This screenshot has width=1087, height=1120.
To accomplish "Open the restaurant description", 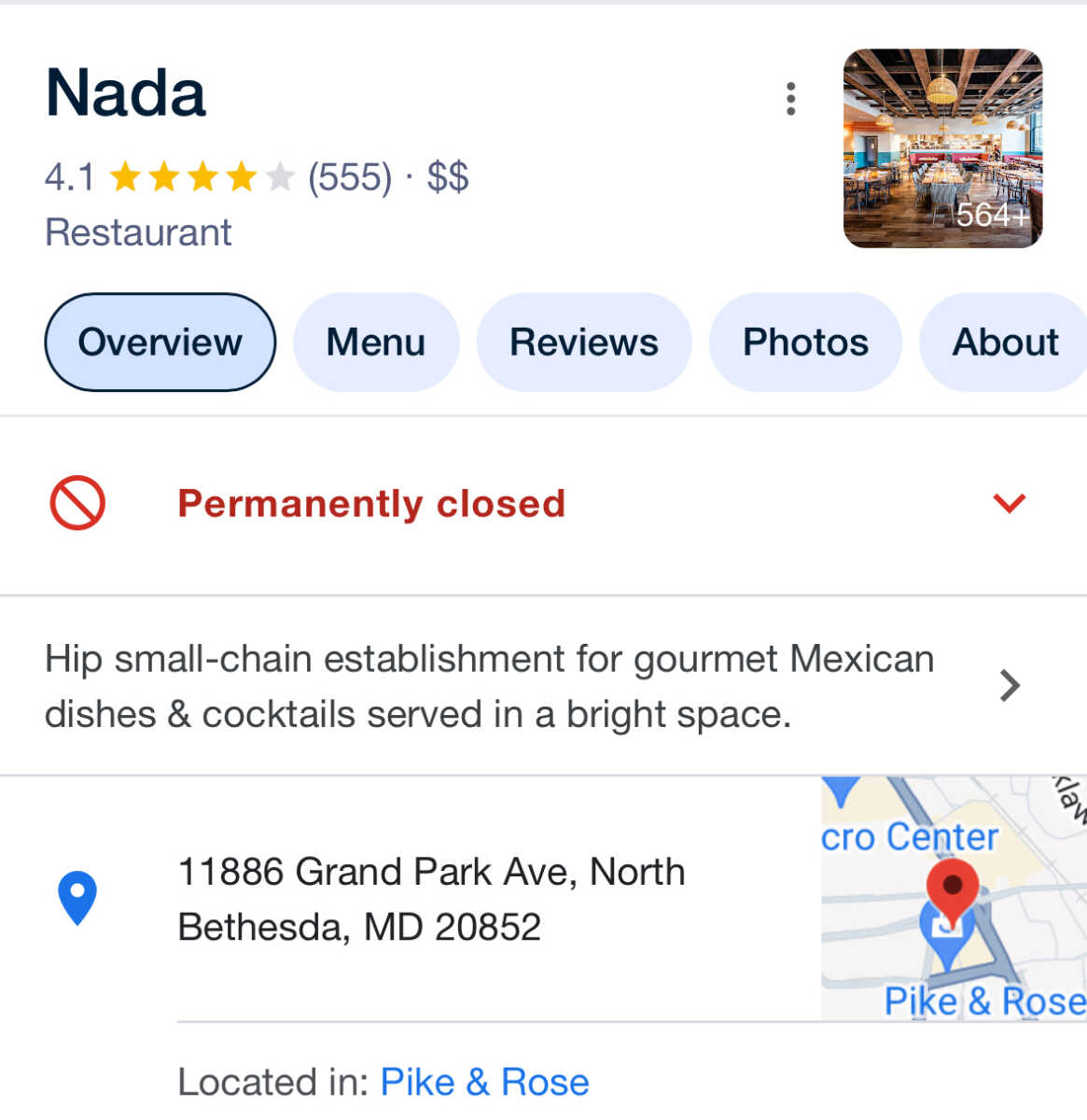I will click(489, 686).
